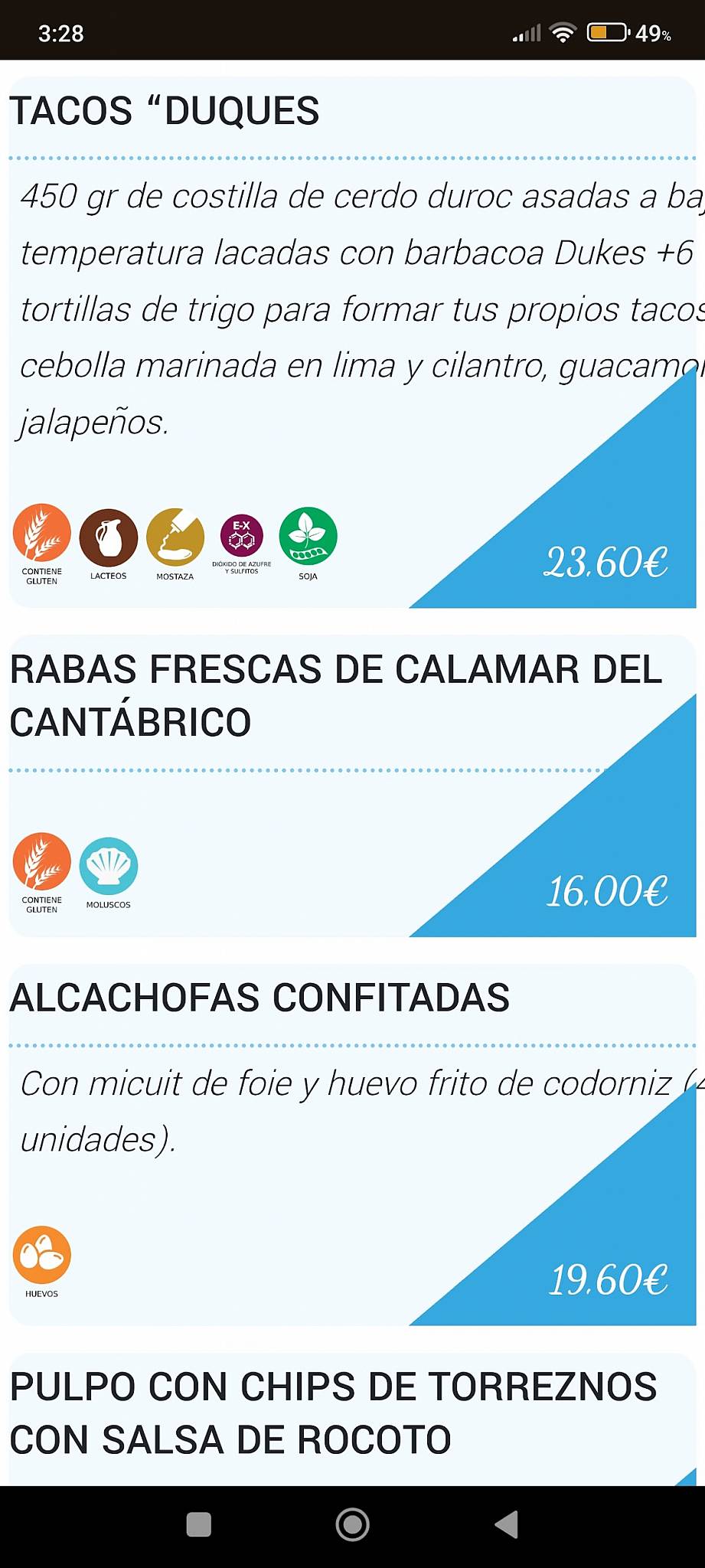Open recent apps from the navigation bar
Image resolution: width=705 pixels, height=1568 pixels.
[199, 1524]
